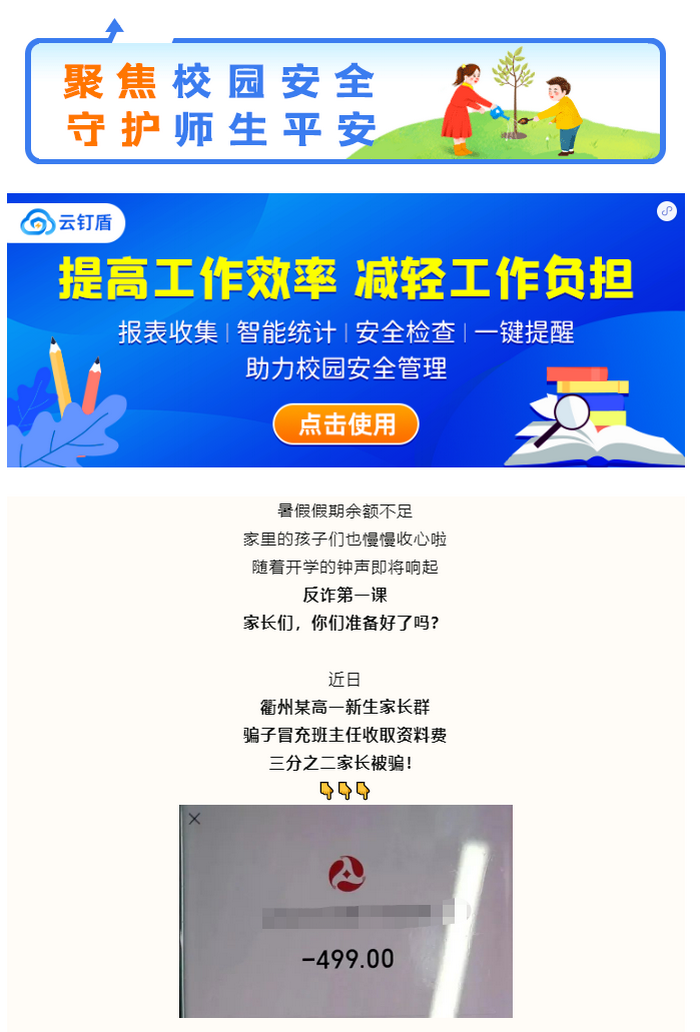The image size is (700, 1032).
Task: Open the link icon on the 云钉盾 banner
Action: pos(667,211)
